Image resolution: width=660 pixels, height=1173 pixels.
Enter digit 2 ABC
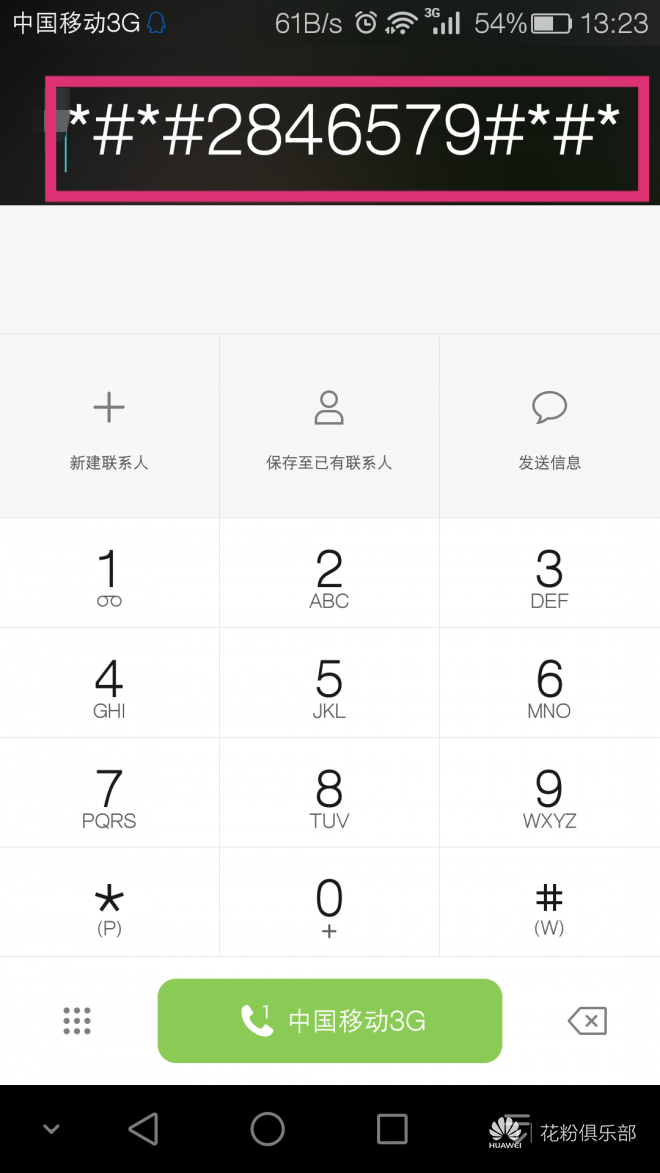(x=329, y=573)
